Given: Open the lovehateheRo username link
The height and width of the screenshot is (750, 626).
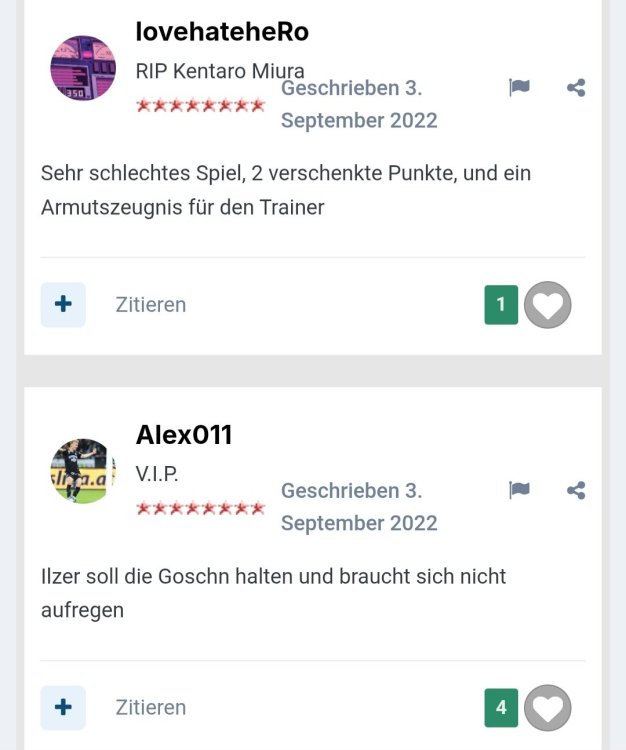Looking at the screenshot, I should (222, 32).
